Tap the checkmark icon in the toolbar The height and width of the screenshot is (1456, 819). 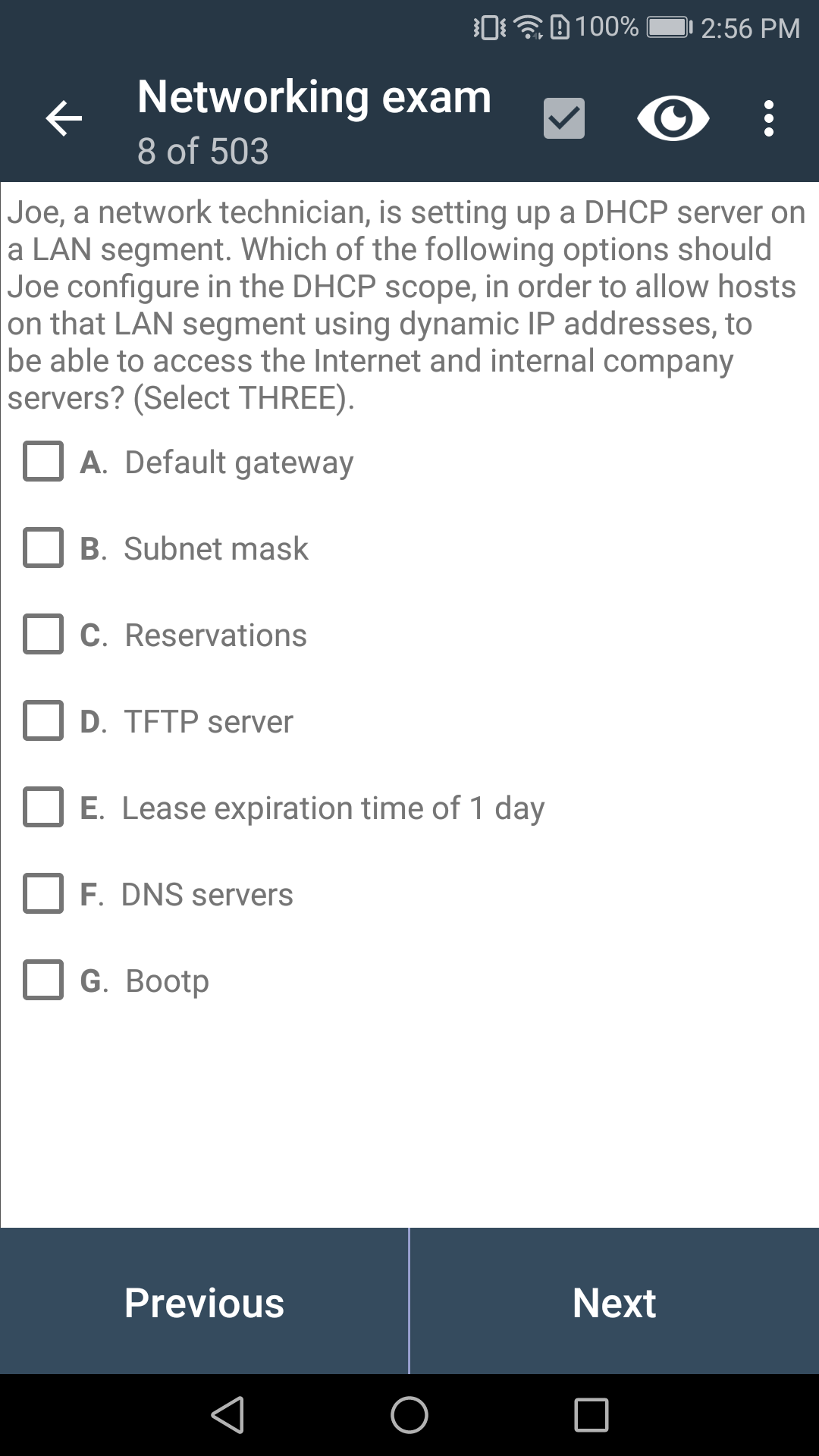pos(563,119)
